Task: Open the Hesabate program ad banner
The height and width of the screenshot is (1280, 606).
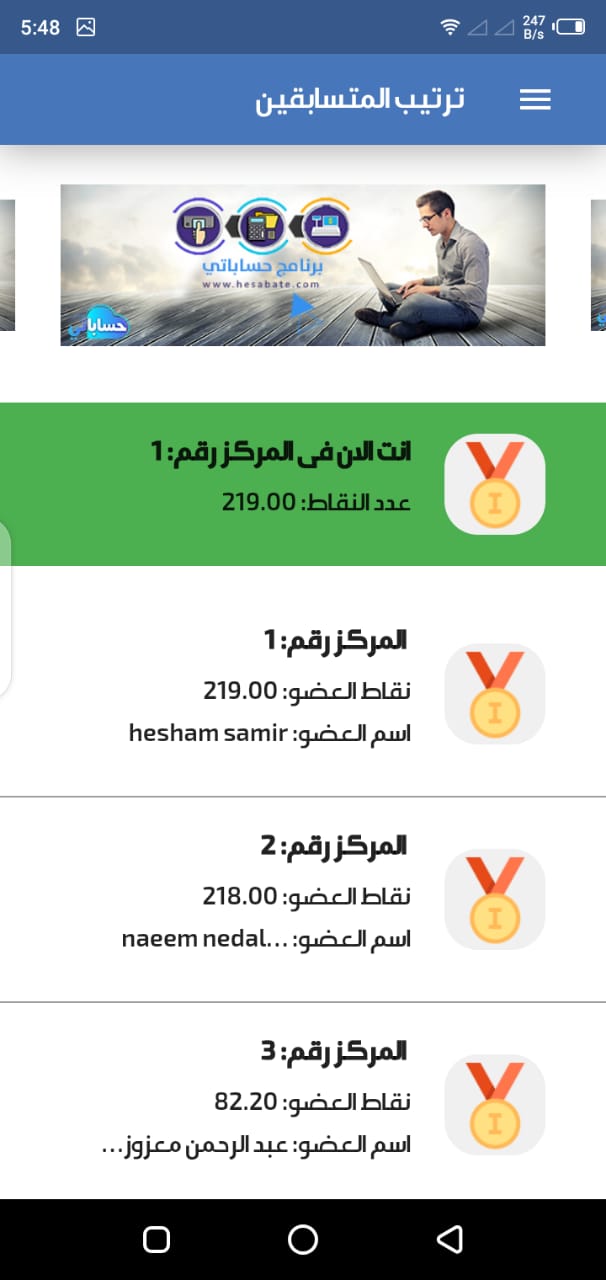Action: point(302,265)
